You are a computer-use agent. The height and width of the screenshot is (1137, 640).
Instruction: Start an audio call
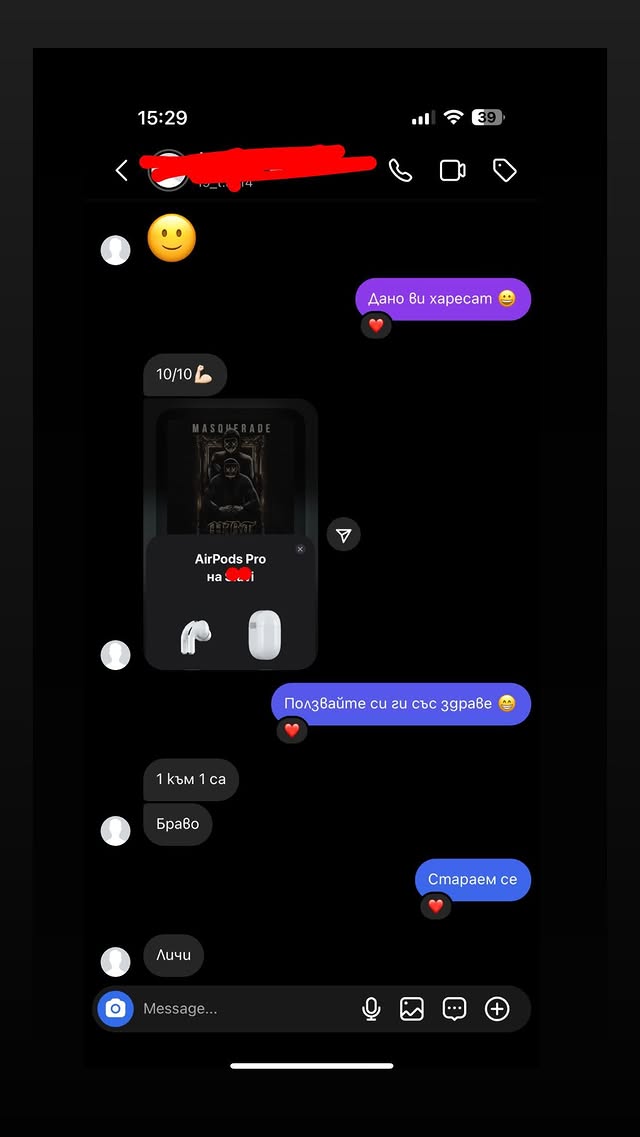pyautogui.click(x=400, y=171)
